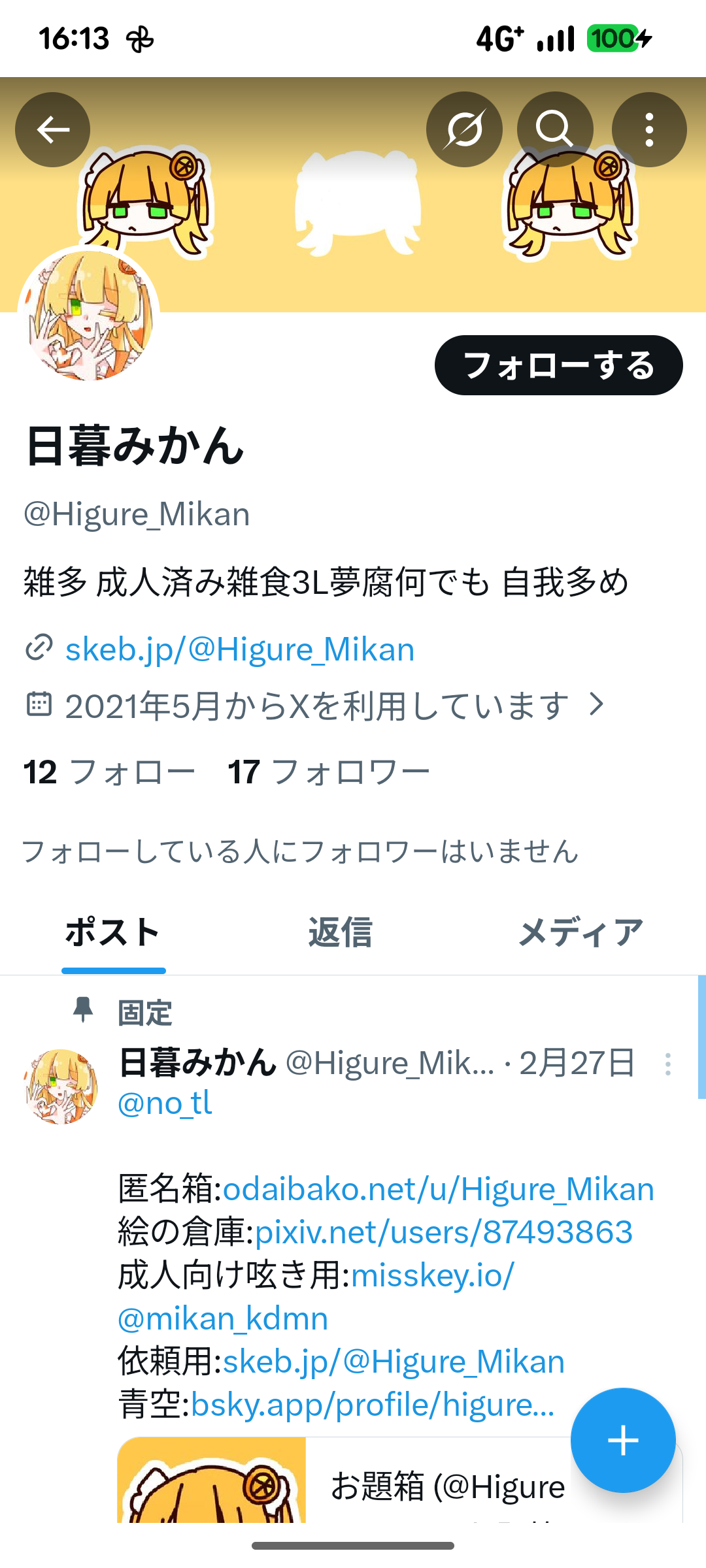Open the misskey.io/@mikan_kdmn link
The height and width of the screenshot is (1568, 706).
coord(316,1296)
